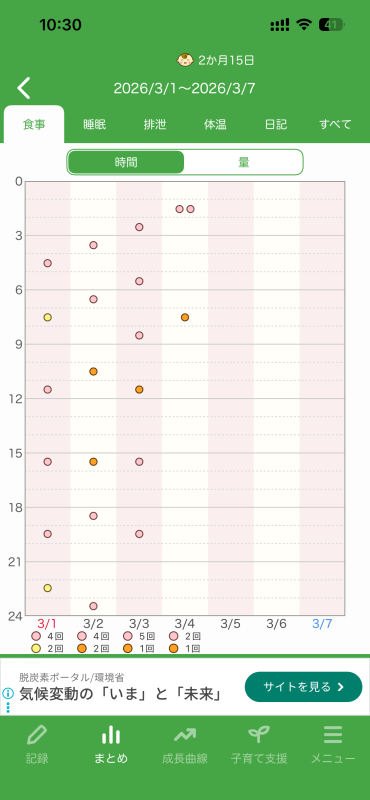Viewport: 370px width, 800px height.
Task: Switch to the 睡眠 tab
Action: 94,124
